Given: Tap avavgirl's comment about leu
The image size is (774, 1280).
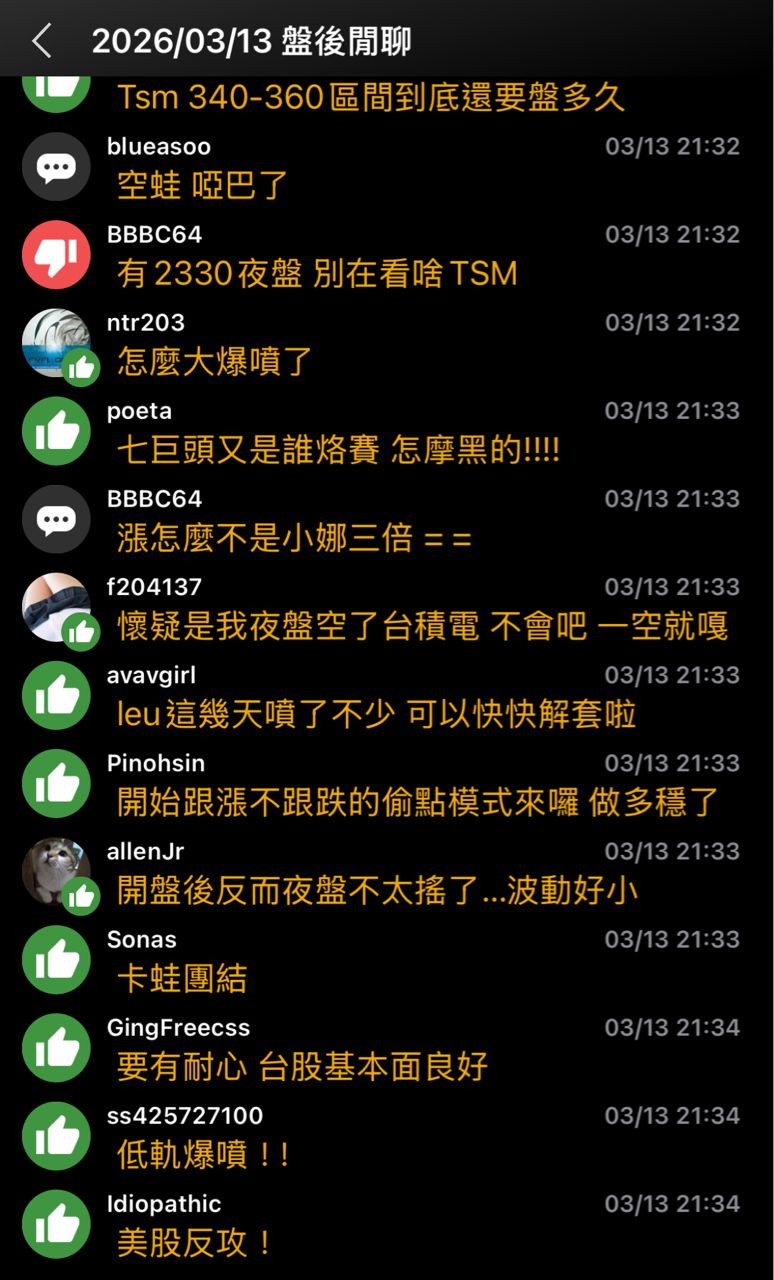Looking at the screenshot, I should 376,714.
